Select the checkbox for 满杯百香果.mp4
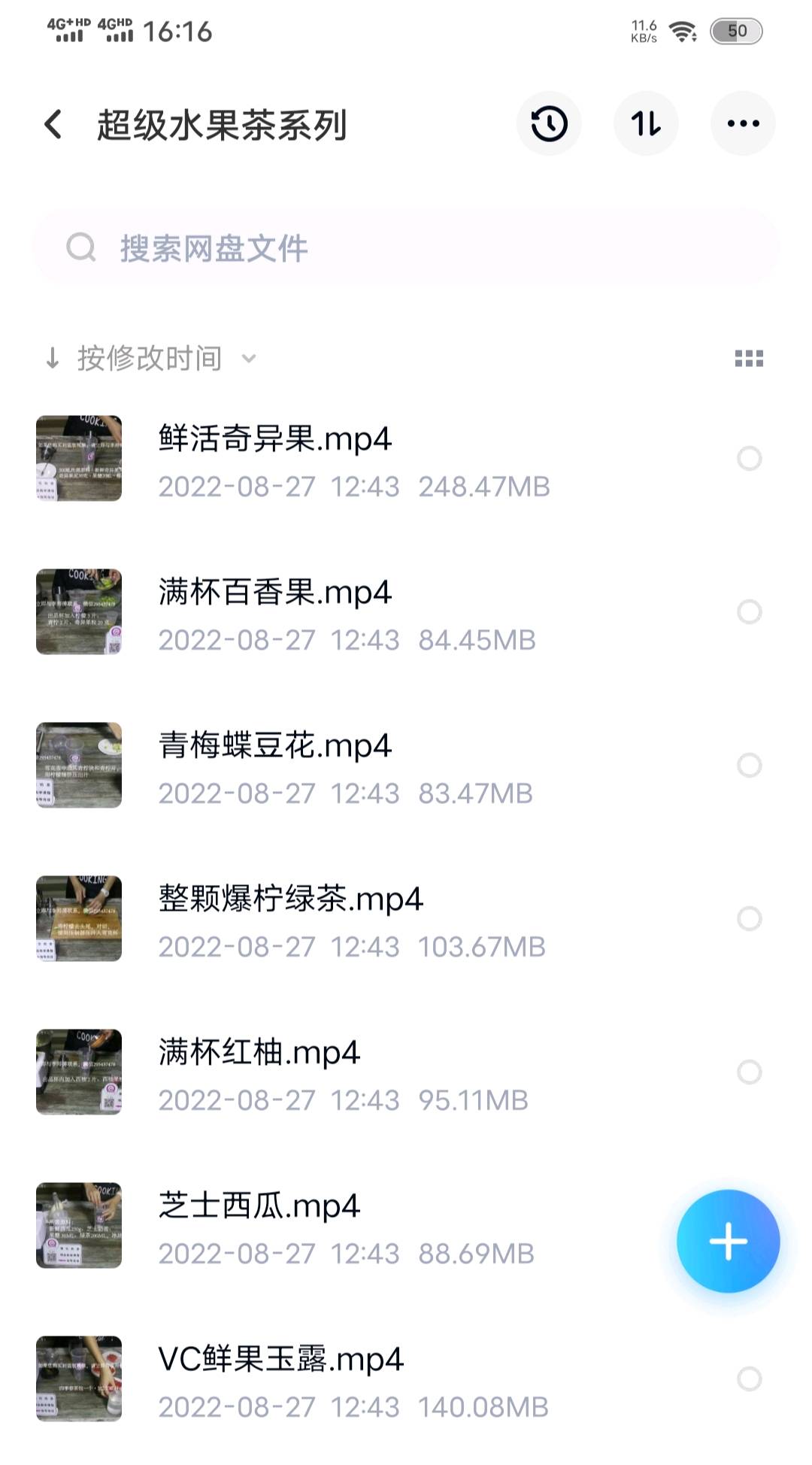 pyautogui.click(x=749, y=612)
